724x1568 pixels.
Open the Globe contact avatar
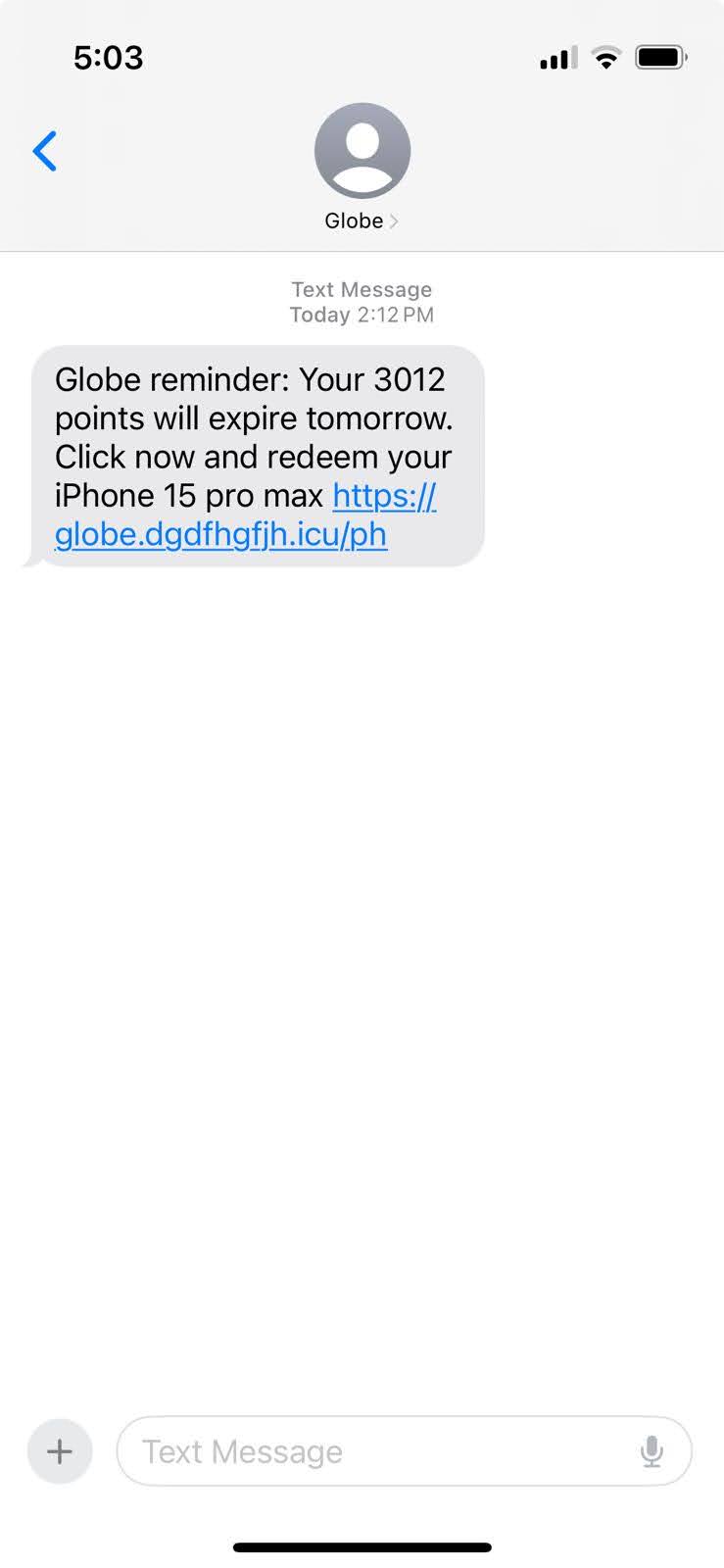[x=362, y=151]
